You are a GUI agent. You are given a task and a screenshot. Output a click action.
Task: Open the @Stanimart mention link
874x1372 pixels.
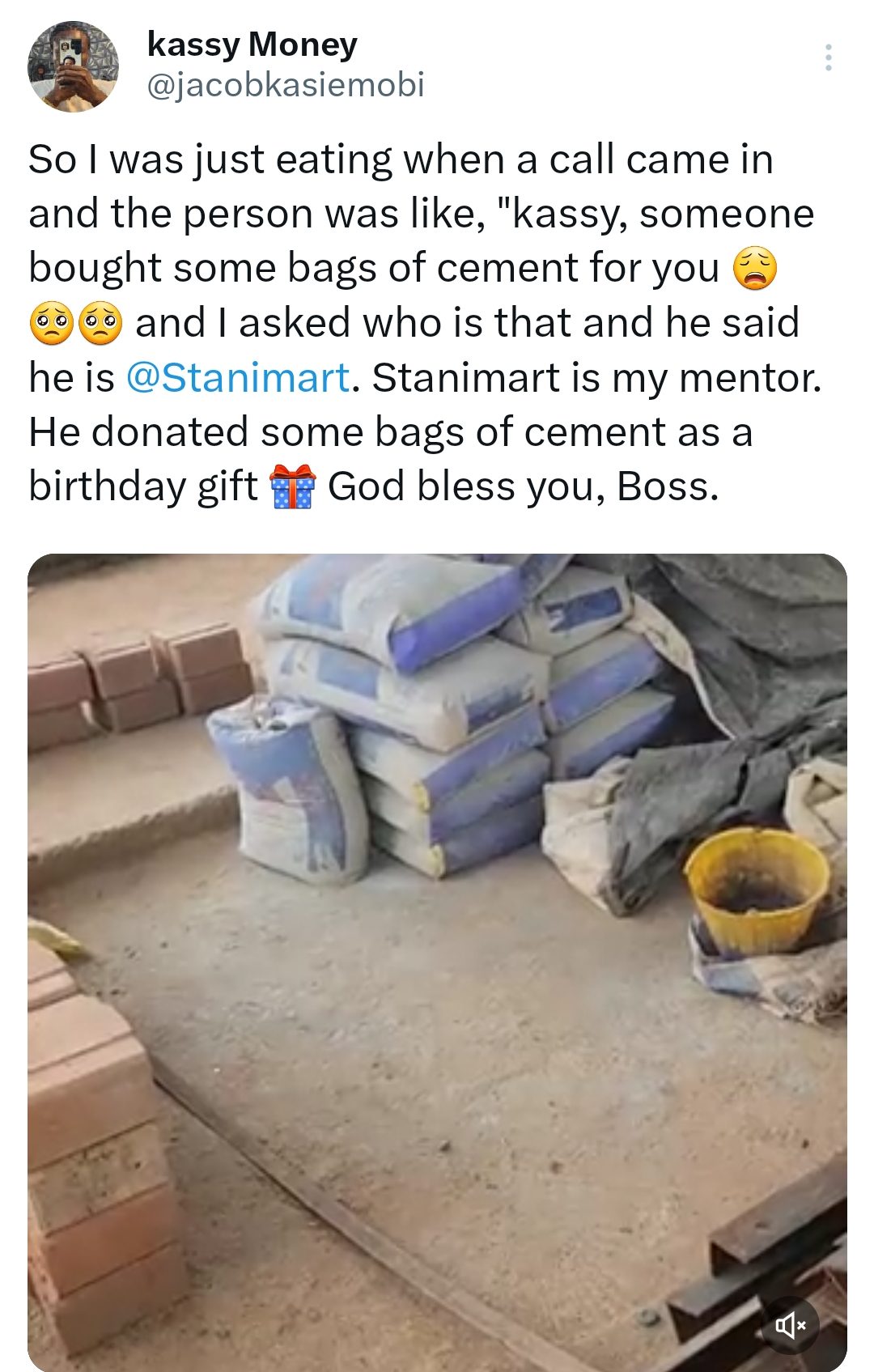238,378
